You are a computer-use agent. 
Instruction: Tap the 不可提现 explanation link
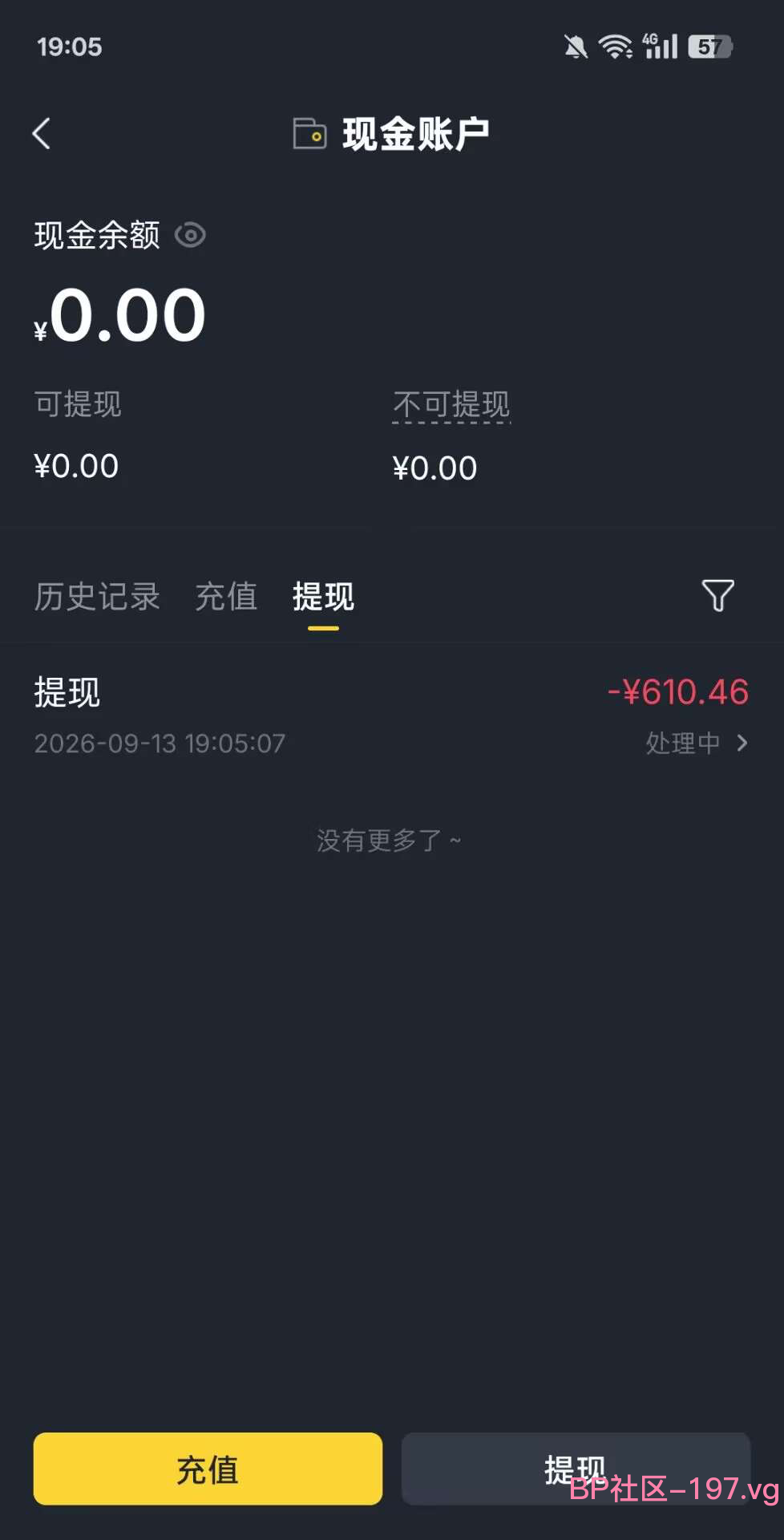(451, 405)
